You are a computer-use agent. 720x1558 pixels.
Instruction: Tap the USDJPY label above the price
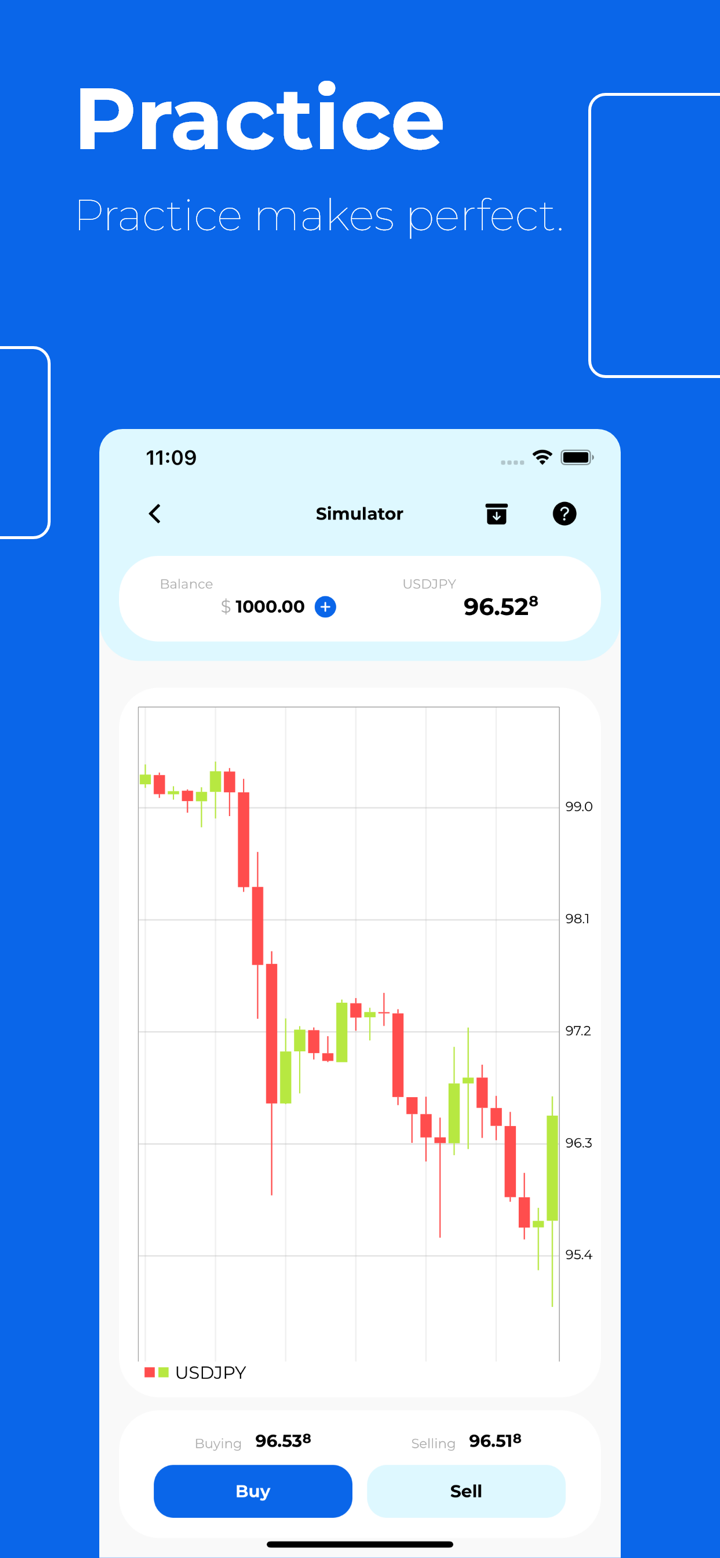[x=429, y=584]
